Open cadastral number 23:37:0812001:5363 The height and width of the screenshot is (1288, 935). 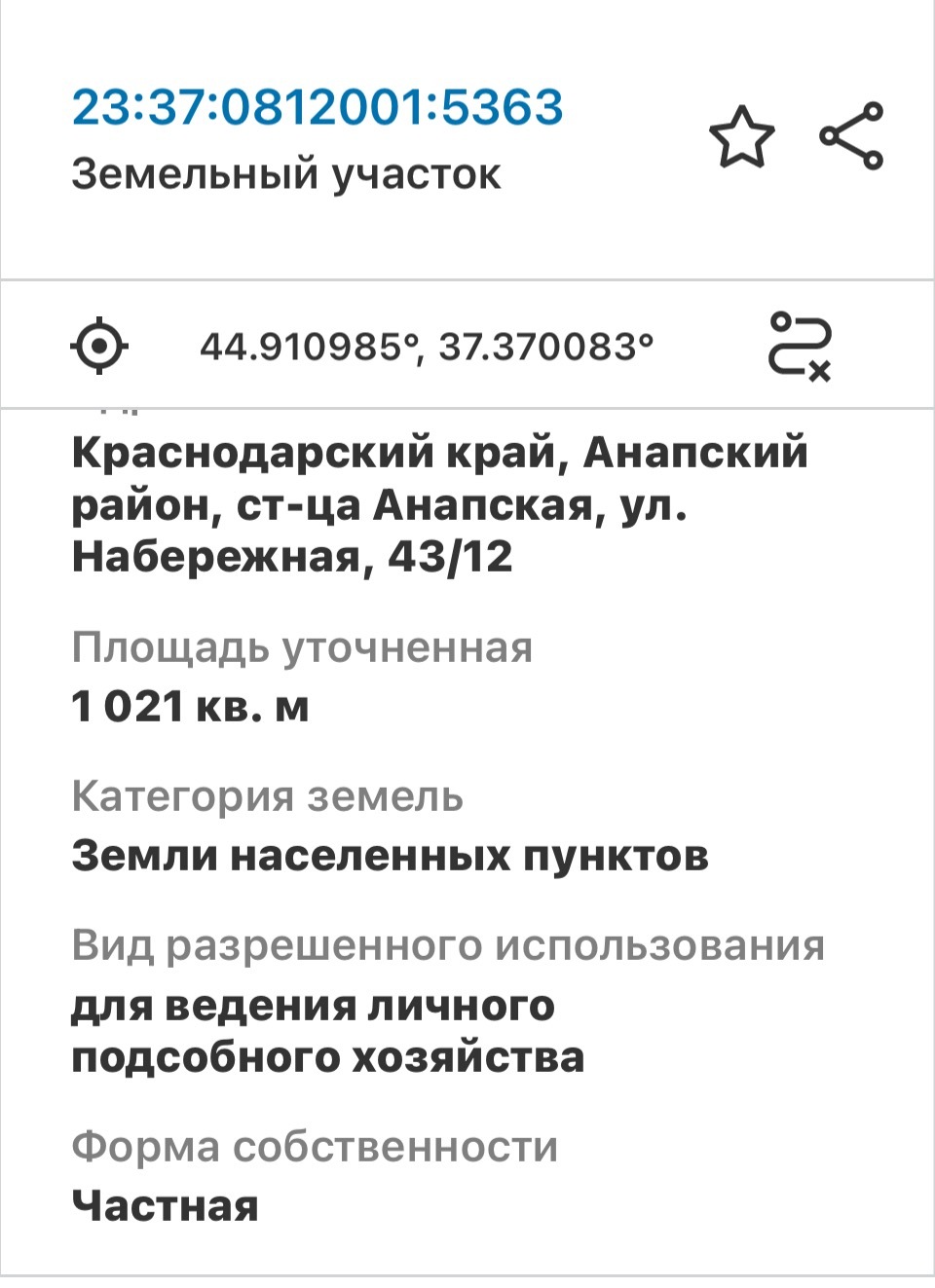[318, 106]
